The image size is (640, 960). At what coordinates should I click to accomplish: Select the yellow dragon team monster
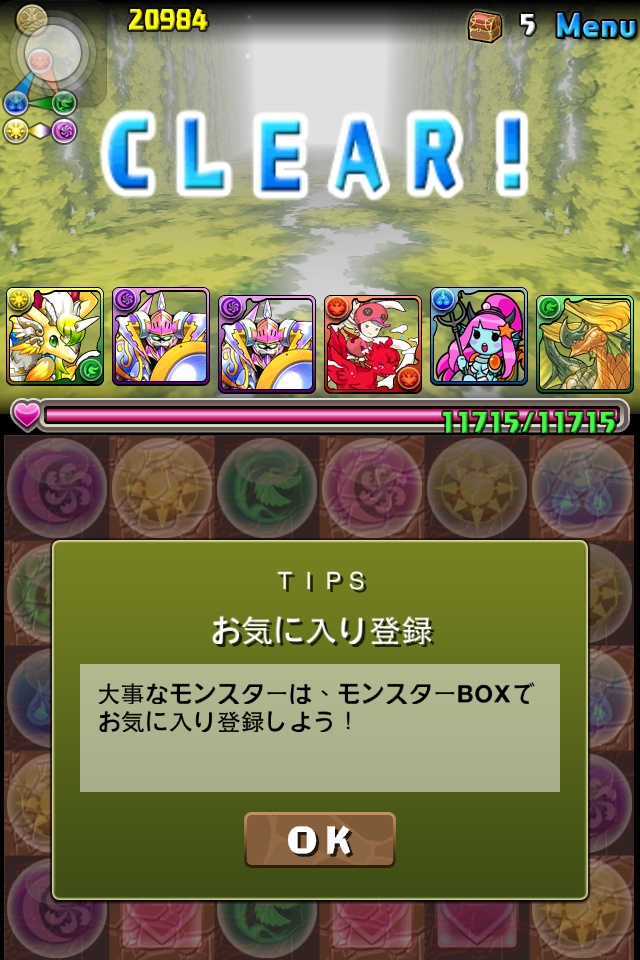click(x=55, y=337)
